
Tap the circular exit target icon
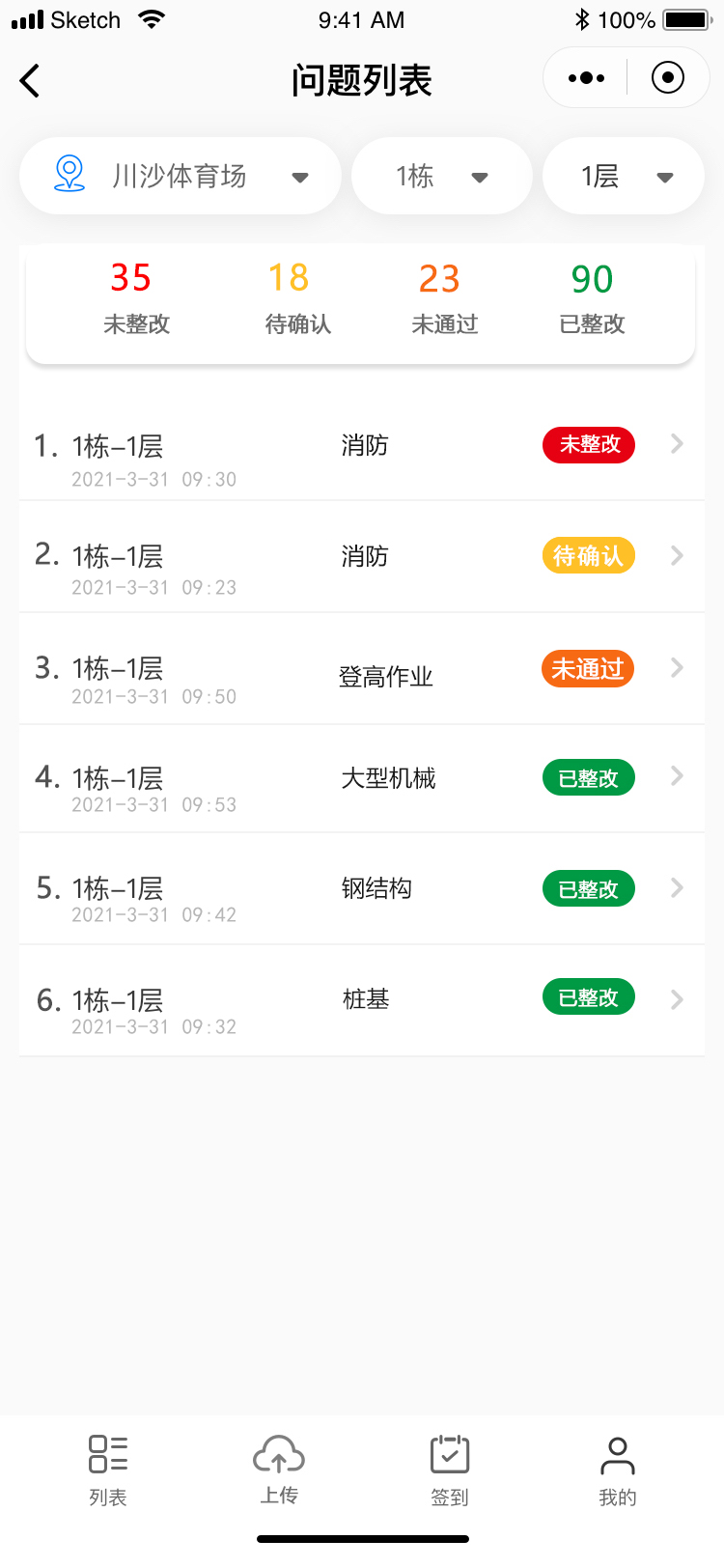(667, 77)
